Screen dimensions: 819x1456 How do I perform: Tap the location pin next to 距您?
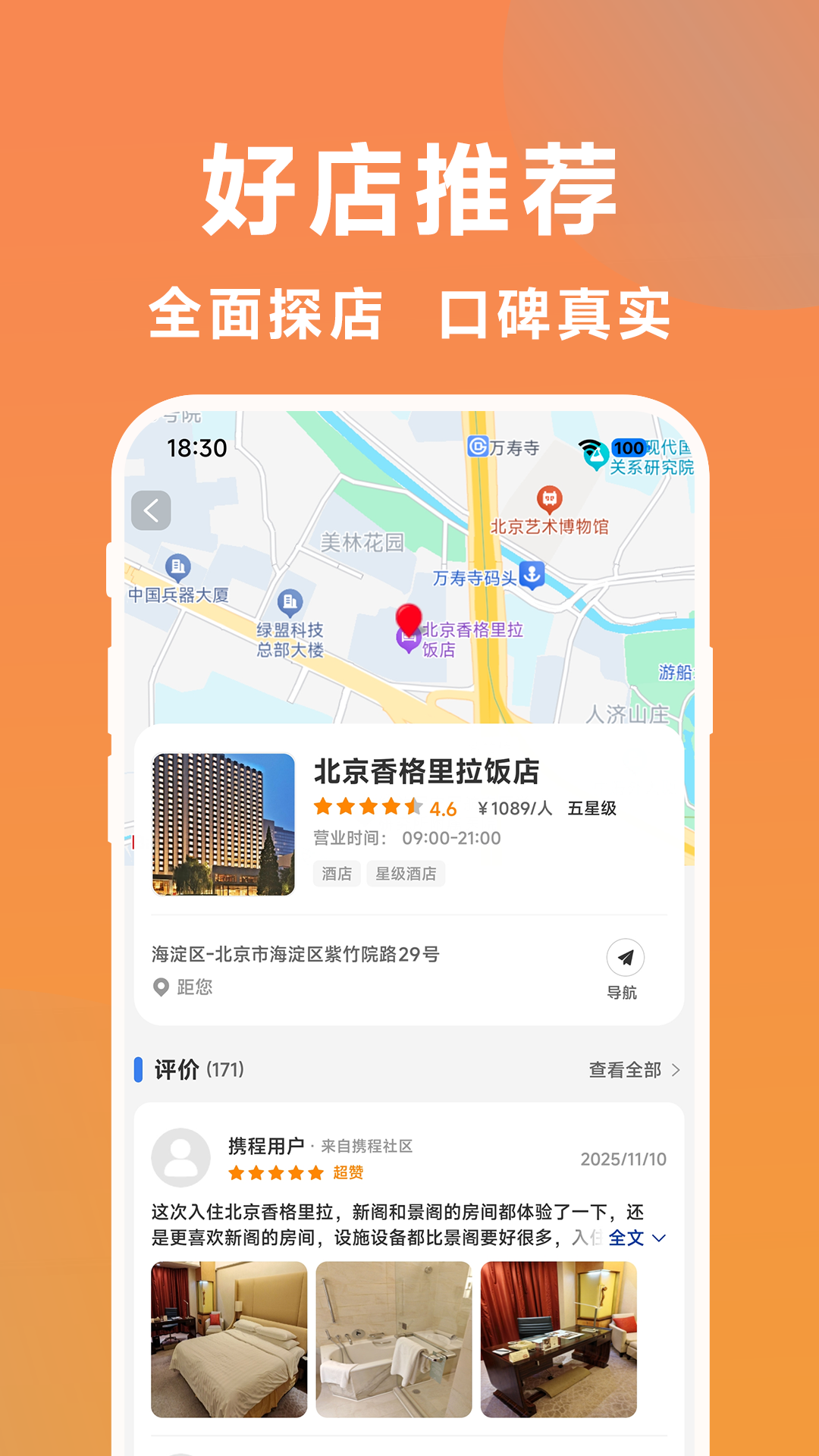(x=160, y=987)
